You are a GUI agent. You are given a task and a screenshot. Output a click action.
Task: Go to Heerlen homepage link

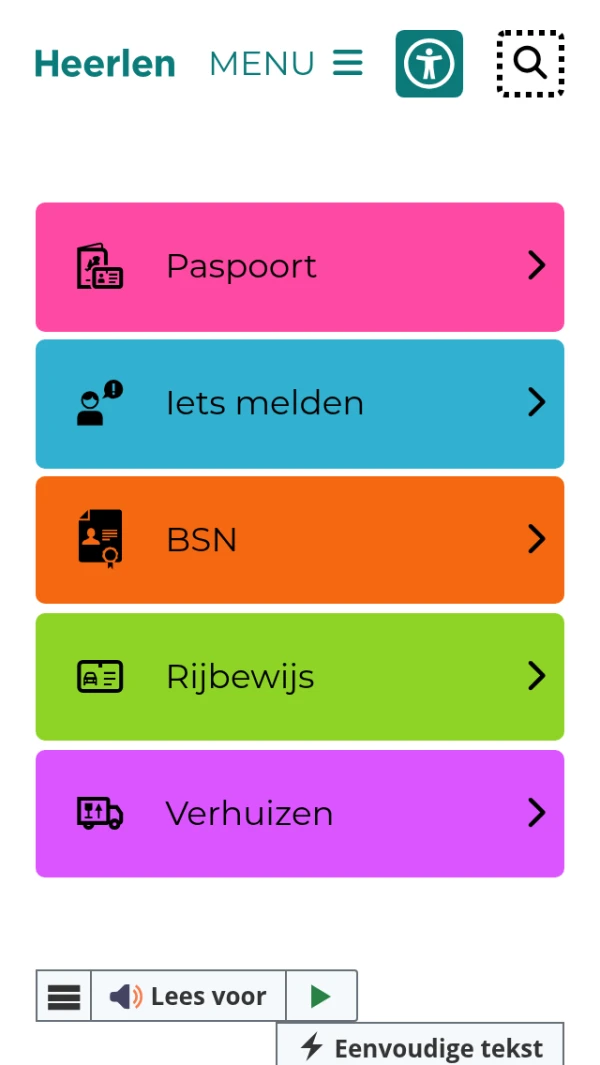click(105, 64)
